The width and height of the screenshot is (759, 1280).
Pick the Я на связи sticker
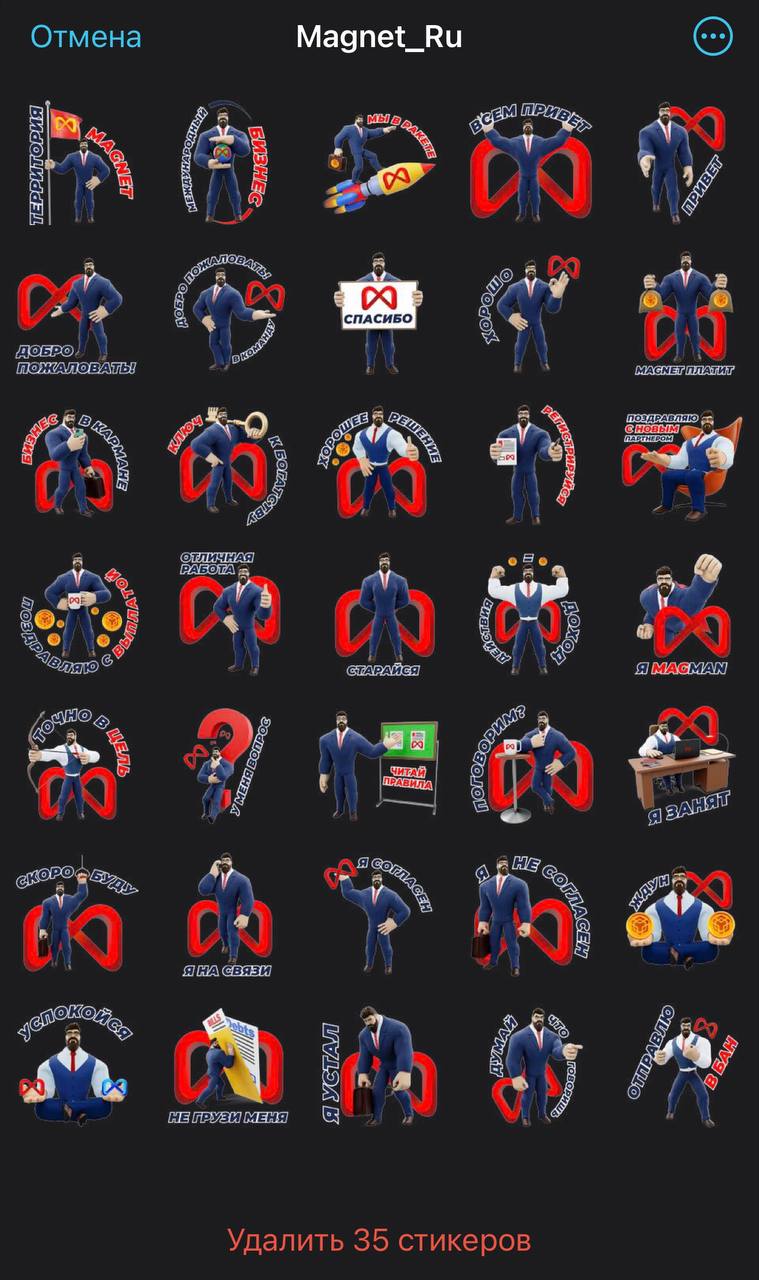coord(228,915)
